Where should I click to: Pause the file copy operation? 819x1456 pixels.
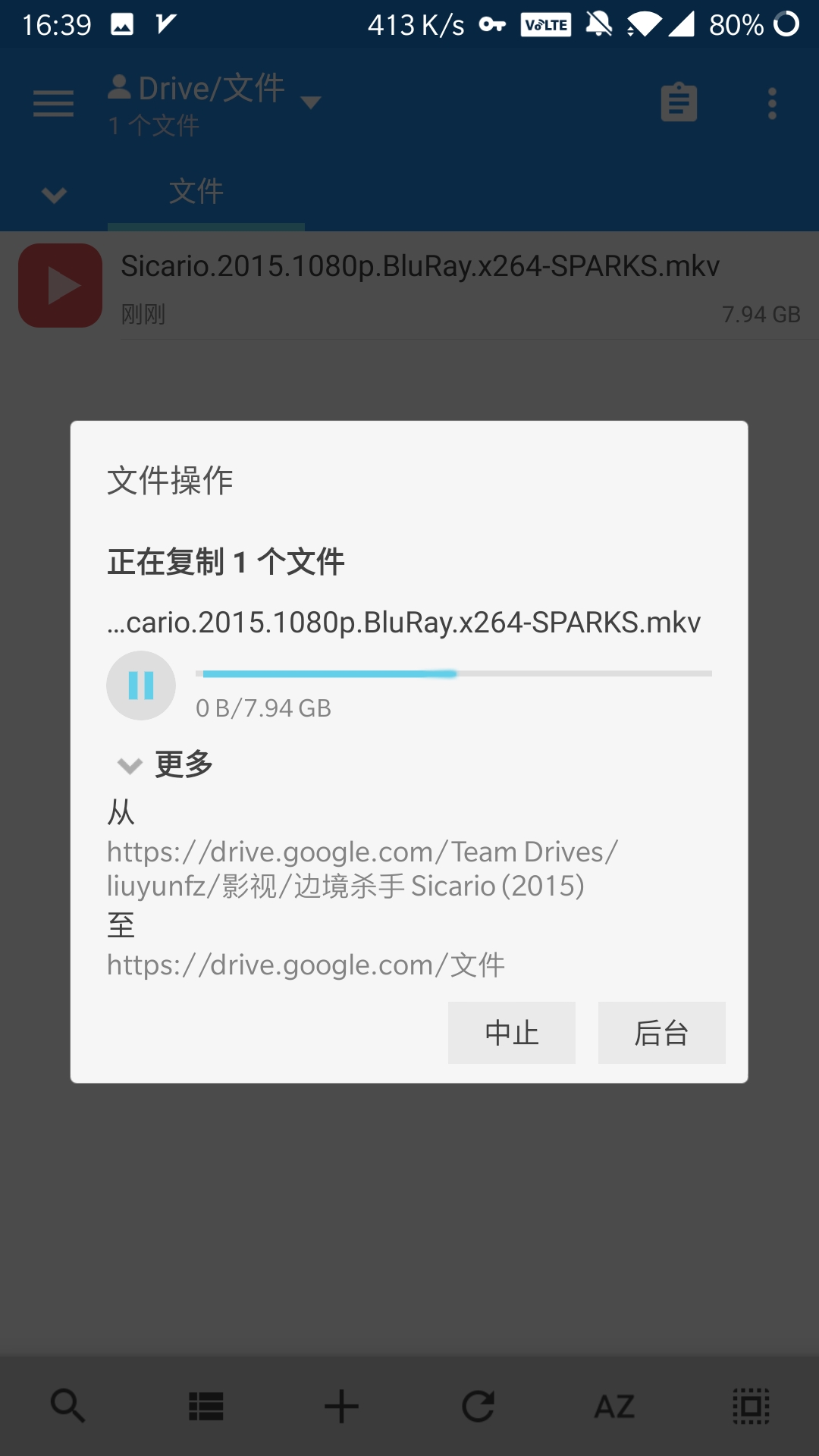coord(141,686)
